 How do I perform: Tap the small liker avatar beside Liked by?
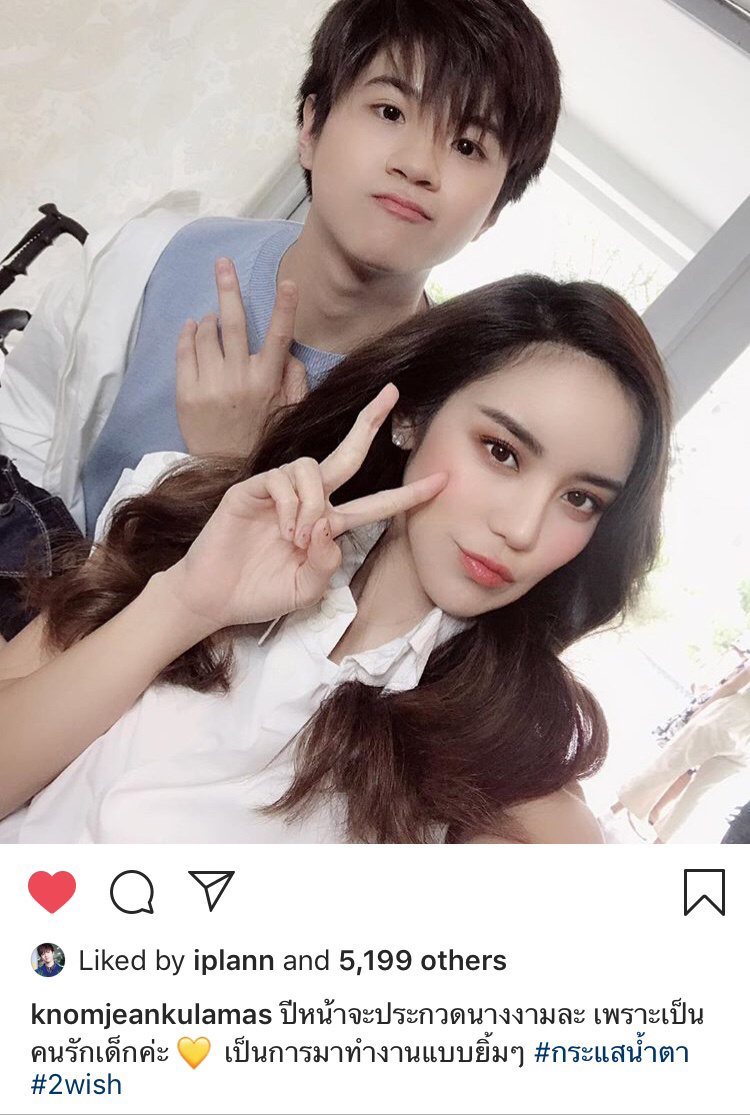pyautogui.click(x=48, y=960)
